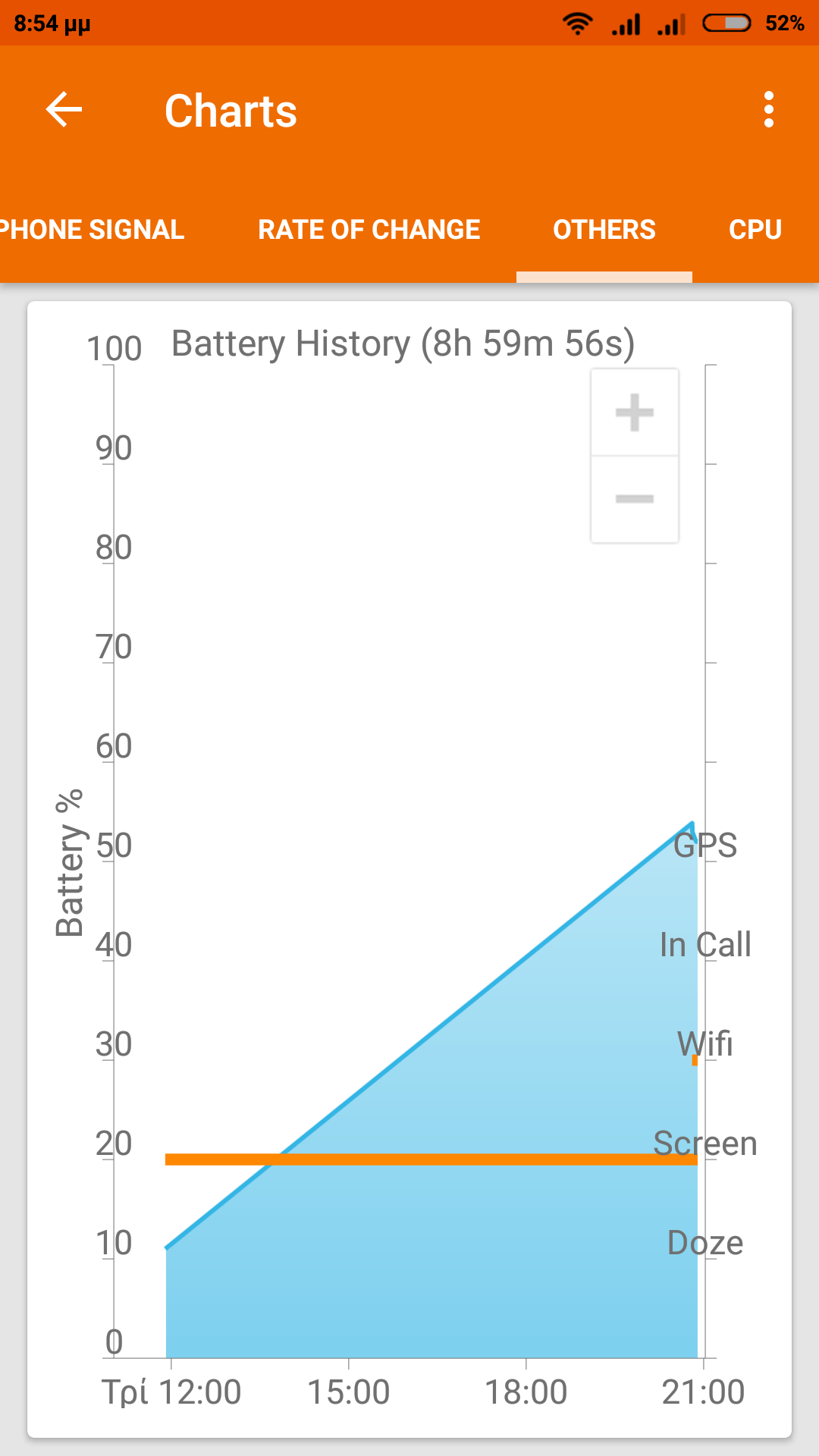Select the Others tab
819x1456 pixels.
coord(604,230)
